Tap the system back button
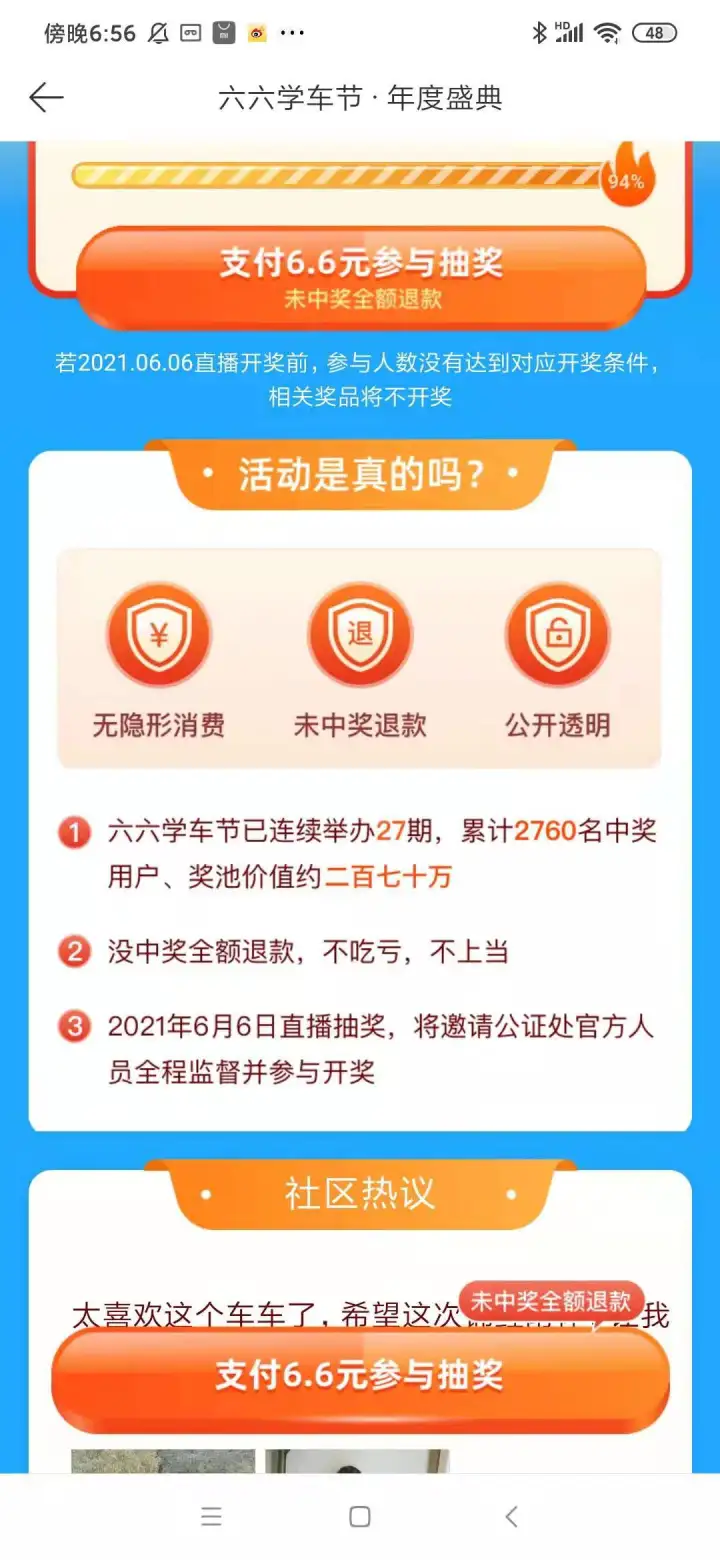The height and width of the screenshot is (1560, 720). point(511,1517)
